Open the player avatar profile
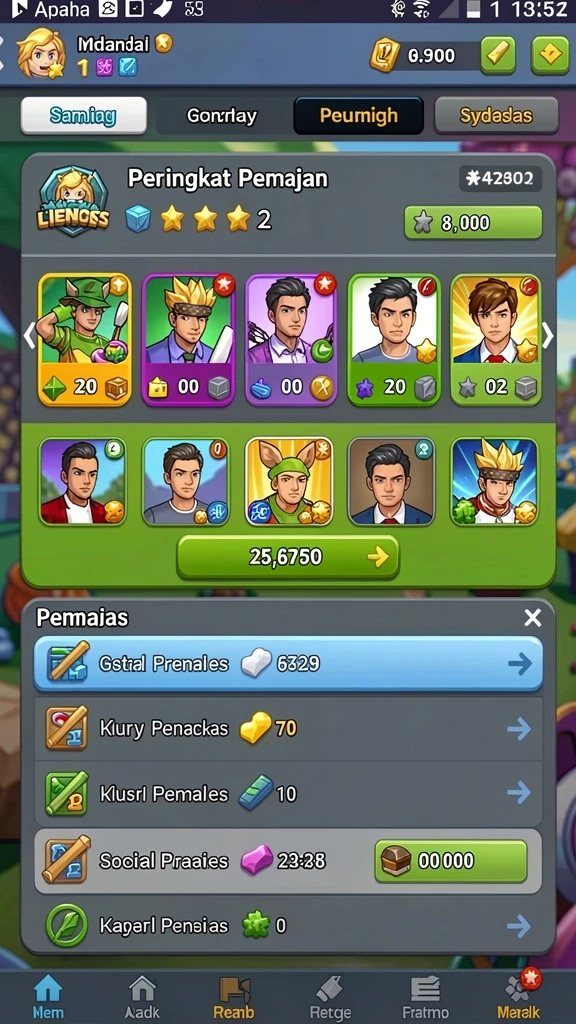 point(41,54)
